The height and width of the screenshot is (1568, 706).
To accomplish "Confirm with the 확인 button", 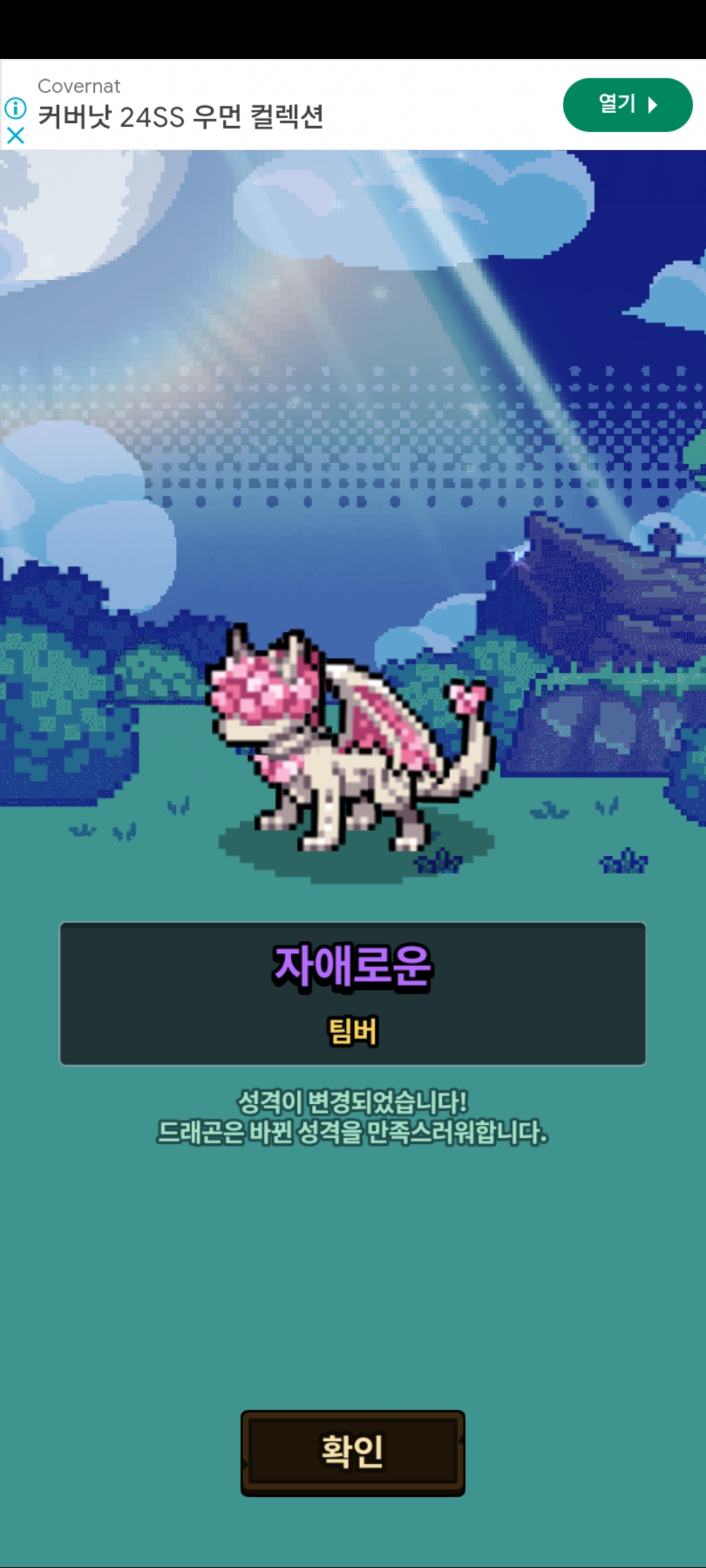I will [352, 1452].
